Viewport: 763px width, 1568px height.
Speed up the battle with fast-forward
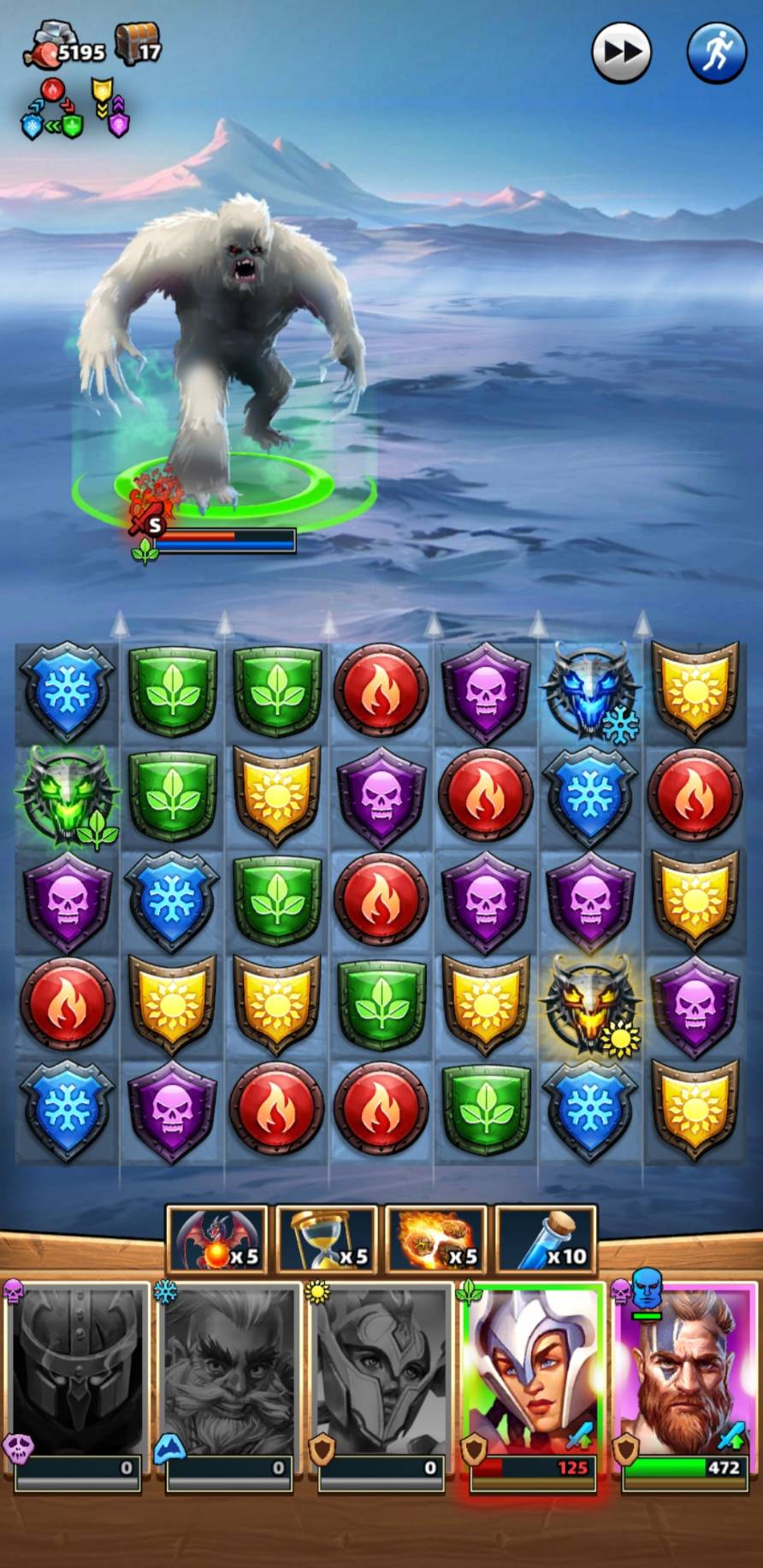[621, 53]
